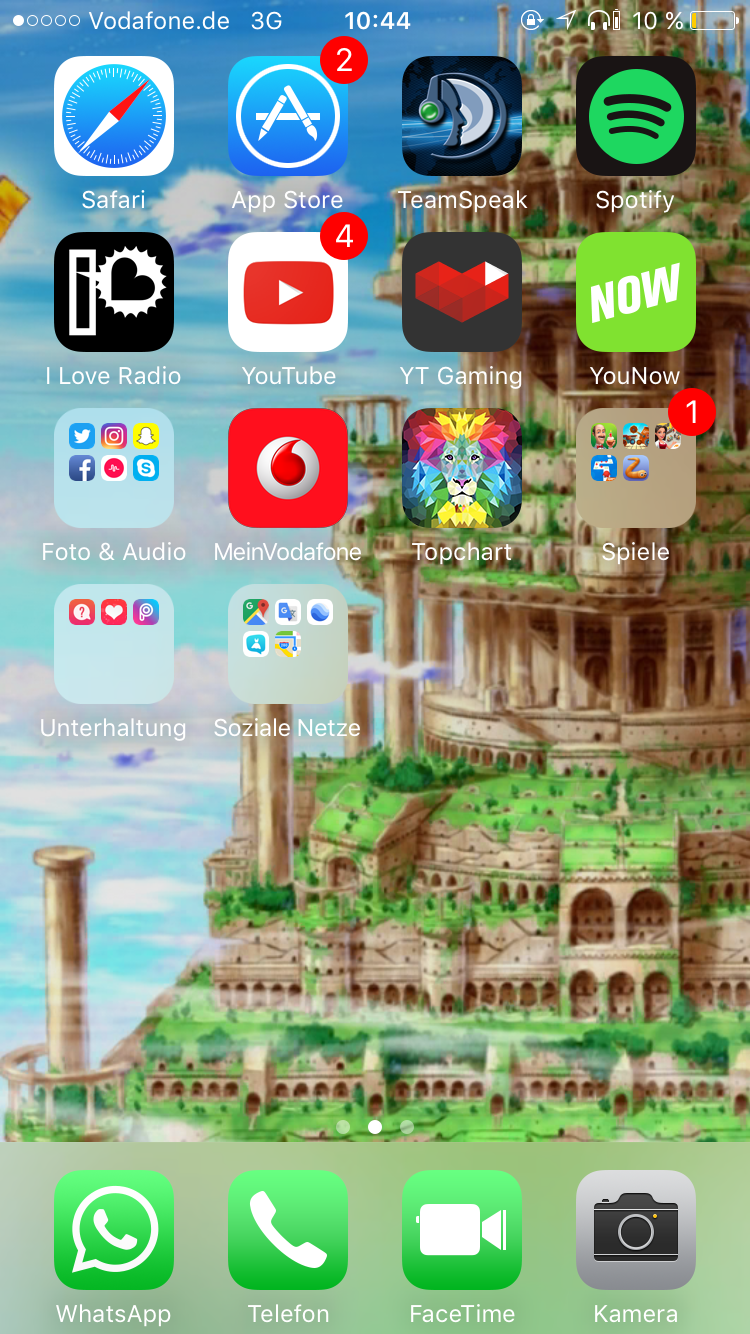Launch the YouNow app
The width and height of the screenshot is (750, 1334).
pyautogui.click(x=636, y=292)
